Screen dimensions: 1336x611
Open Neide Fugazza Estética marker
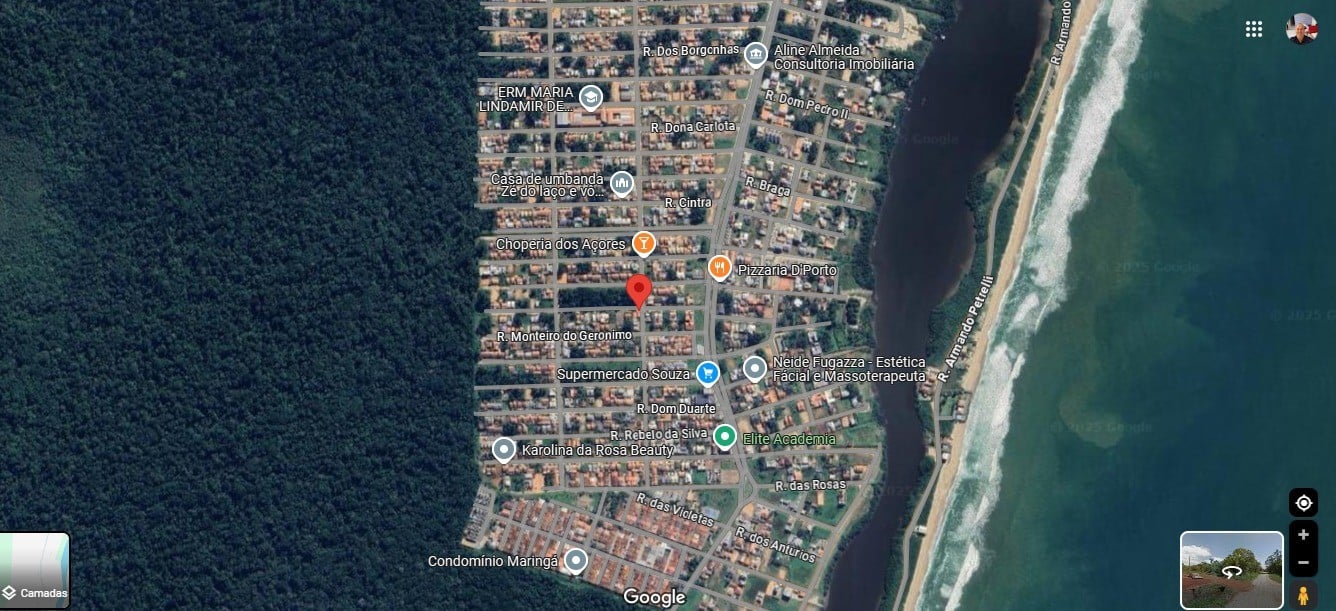pyautogui.click(x=754, y=369)
